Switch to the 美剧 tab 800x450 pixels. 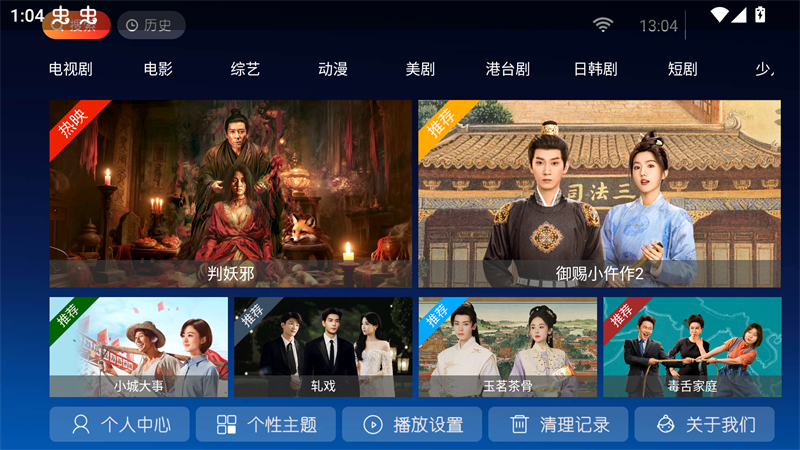tap(420, 69)
